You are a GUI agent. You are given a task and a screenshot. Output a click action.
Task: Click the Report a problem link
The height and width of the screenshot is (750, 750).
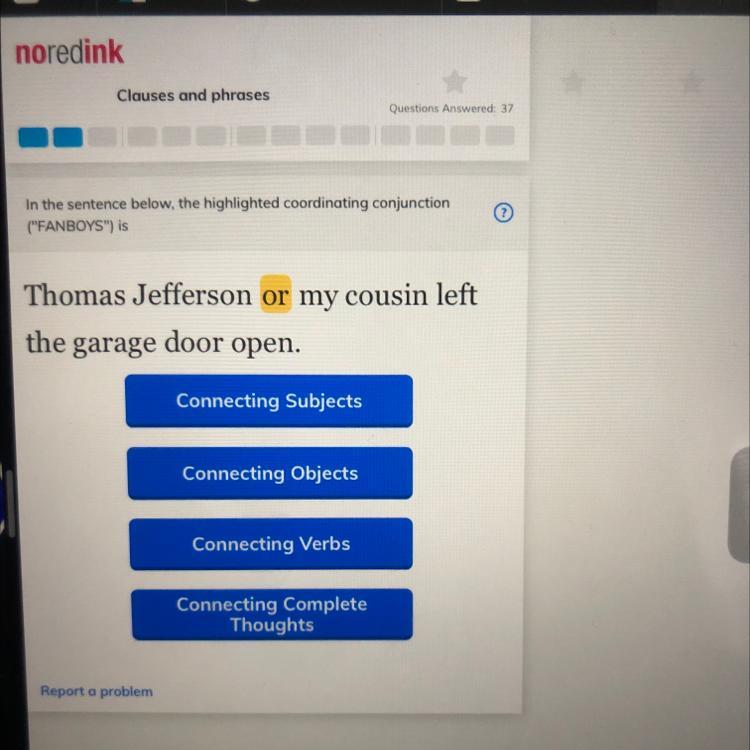[96, 691]
